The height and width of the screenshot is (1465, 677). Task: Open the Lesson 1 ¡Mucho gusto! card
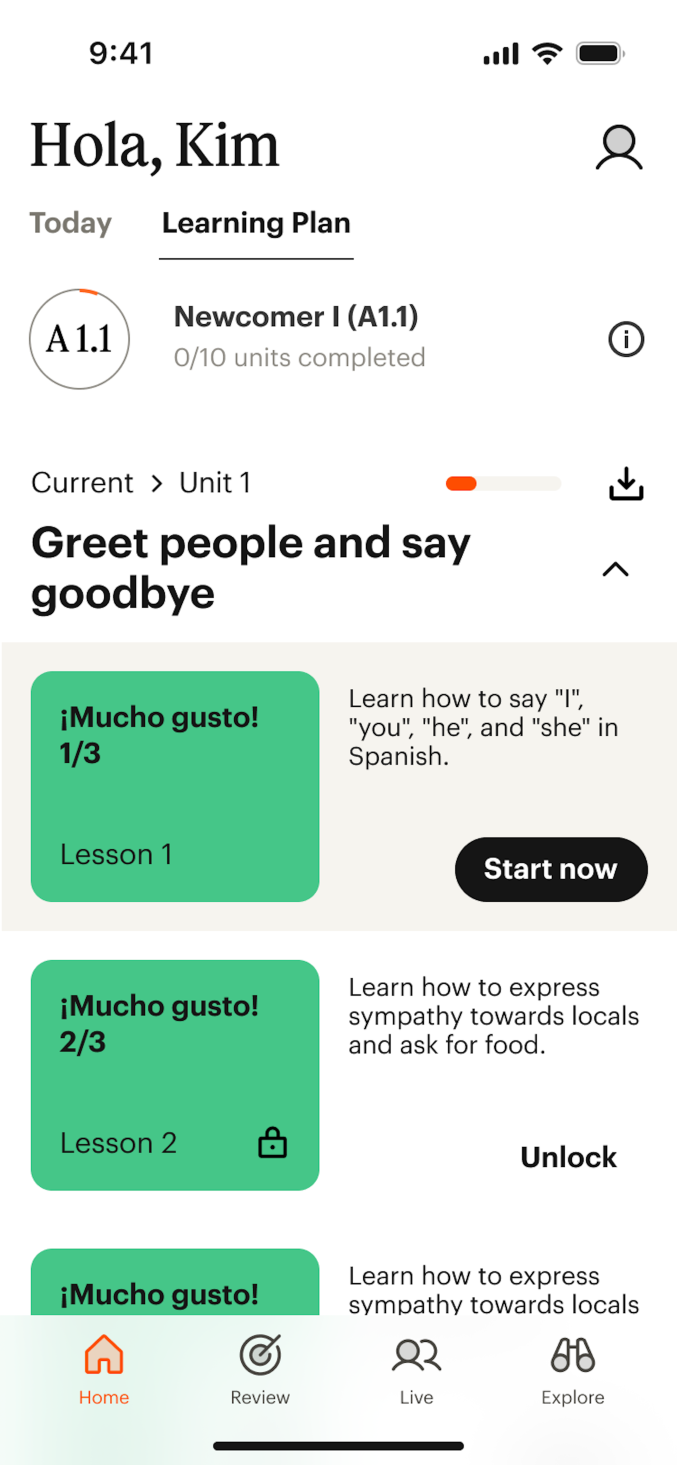click(x=175, y=786)
